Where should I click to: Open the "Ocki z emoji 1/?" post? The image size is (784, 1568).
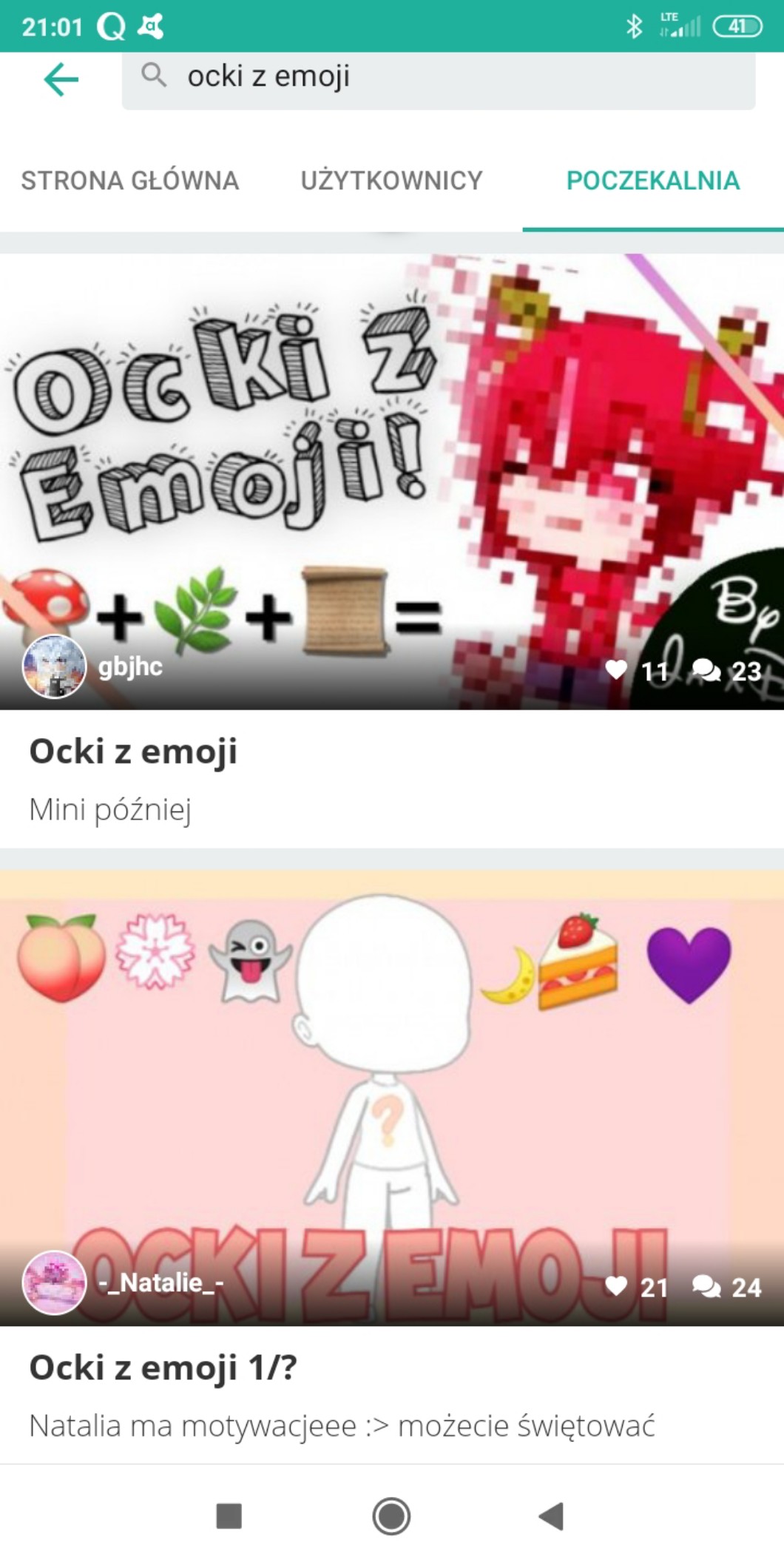pos(163,1367)
